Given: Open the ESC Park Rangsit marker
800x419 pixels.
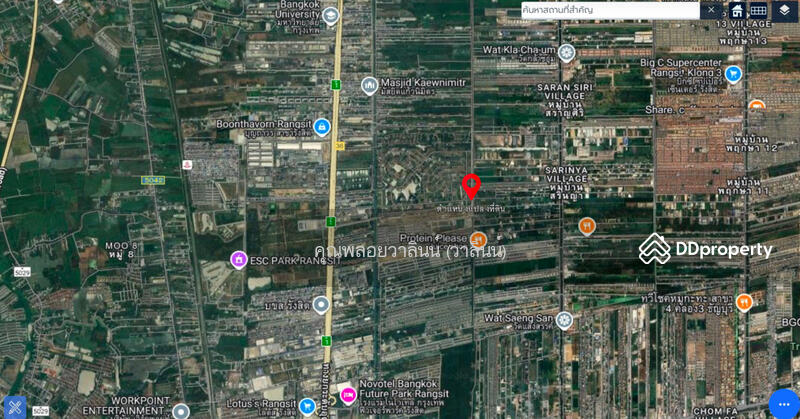Looking at the screenshot, I should pos(239,260).
